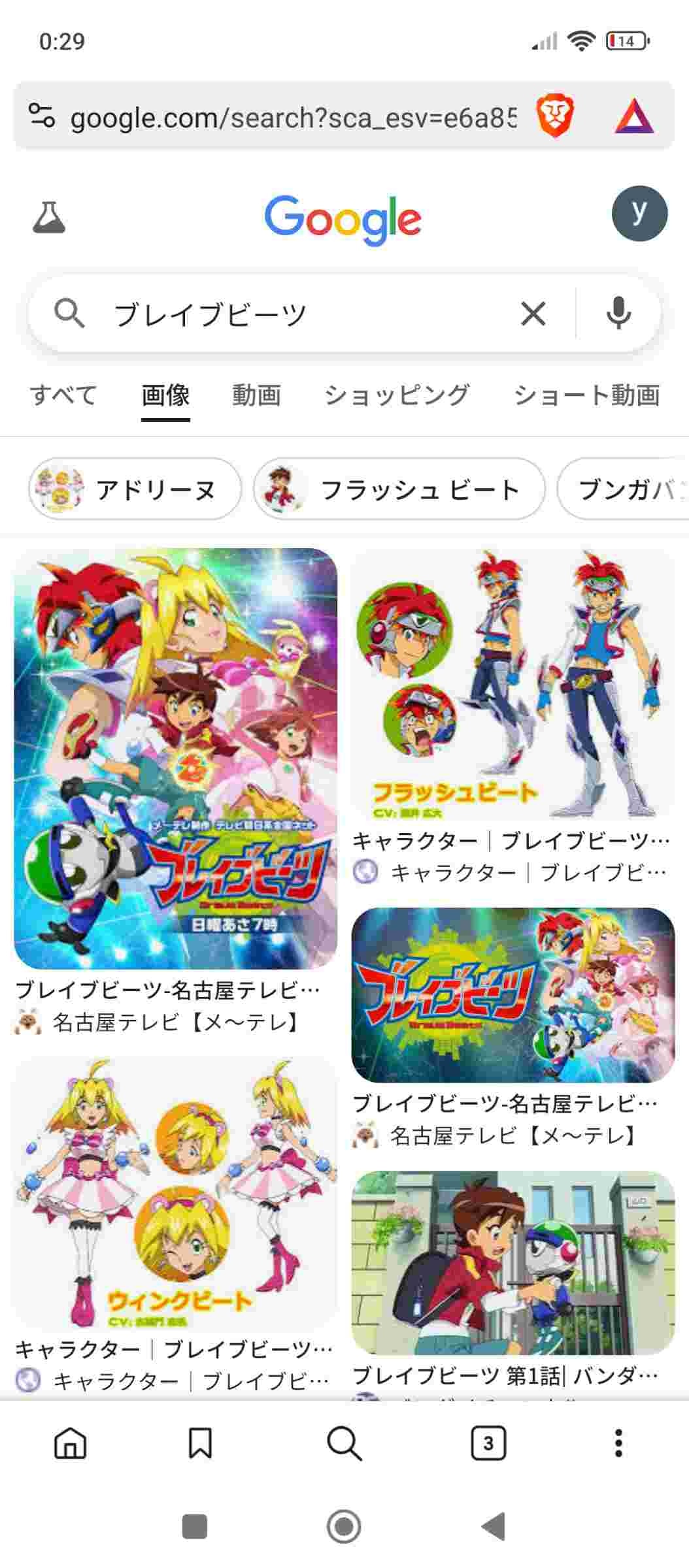This screenshot has width=689, height=1568.
Task: Switch to the すべて tab
Action: pyautogui.click(x=63, y=395)
